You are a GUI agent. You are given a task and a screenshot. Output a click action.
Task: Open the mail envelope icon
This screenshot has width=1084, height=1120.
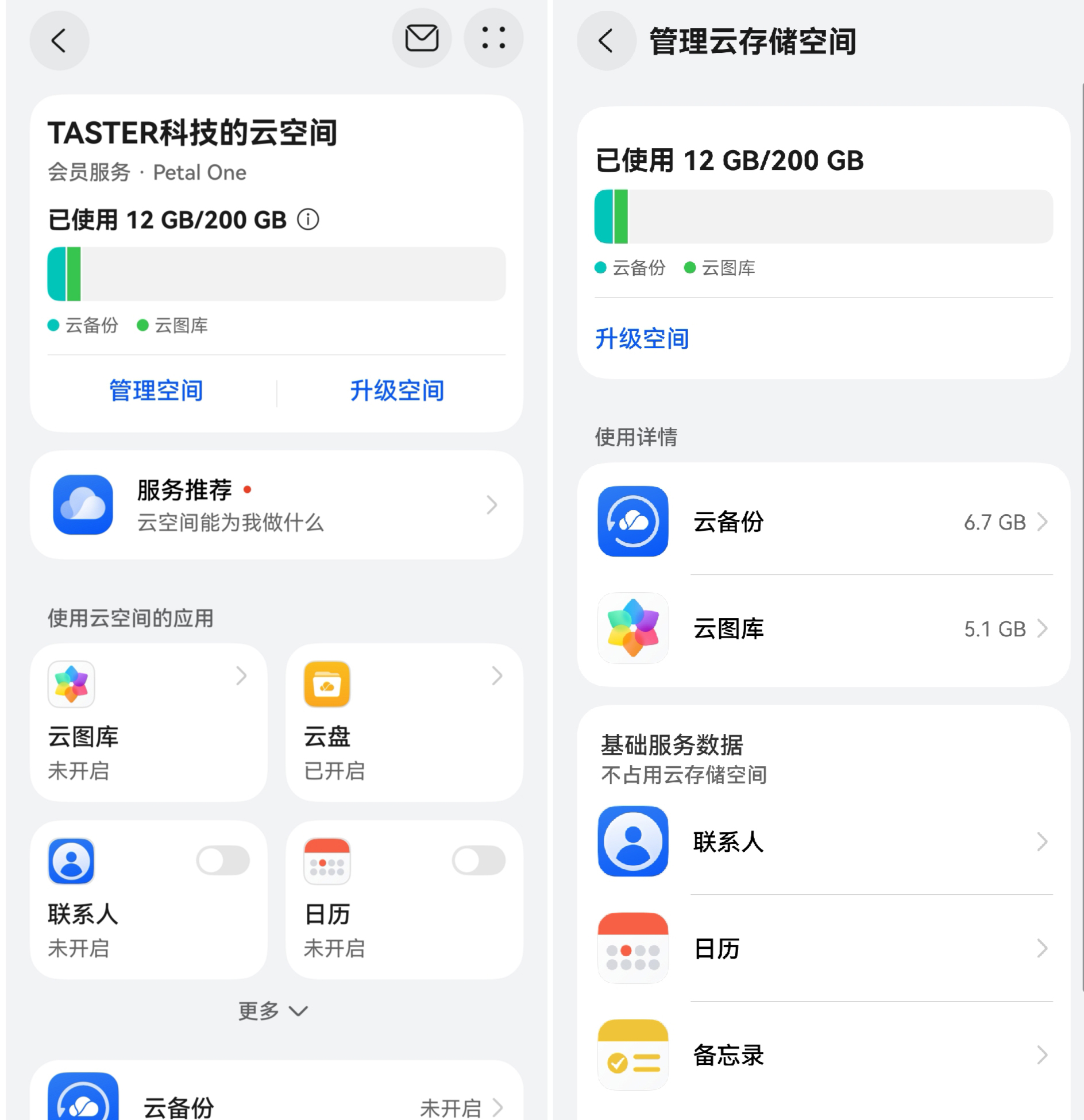422,39
